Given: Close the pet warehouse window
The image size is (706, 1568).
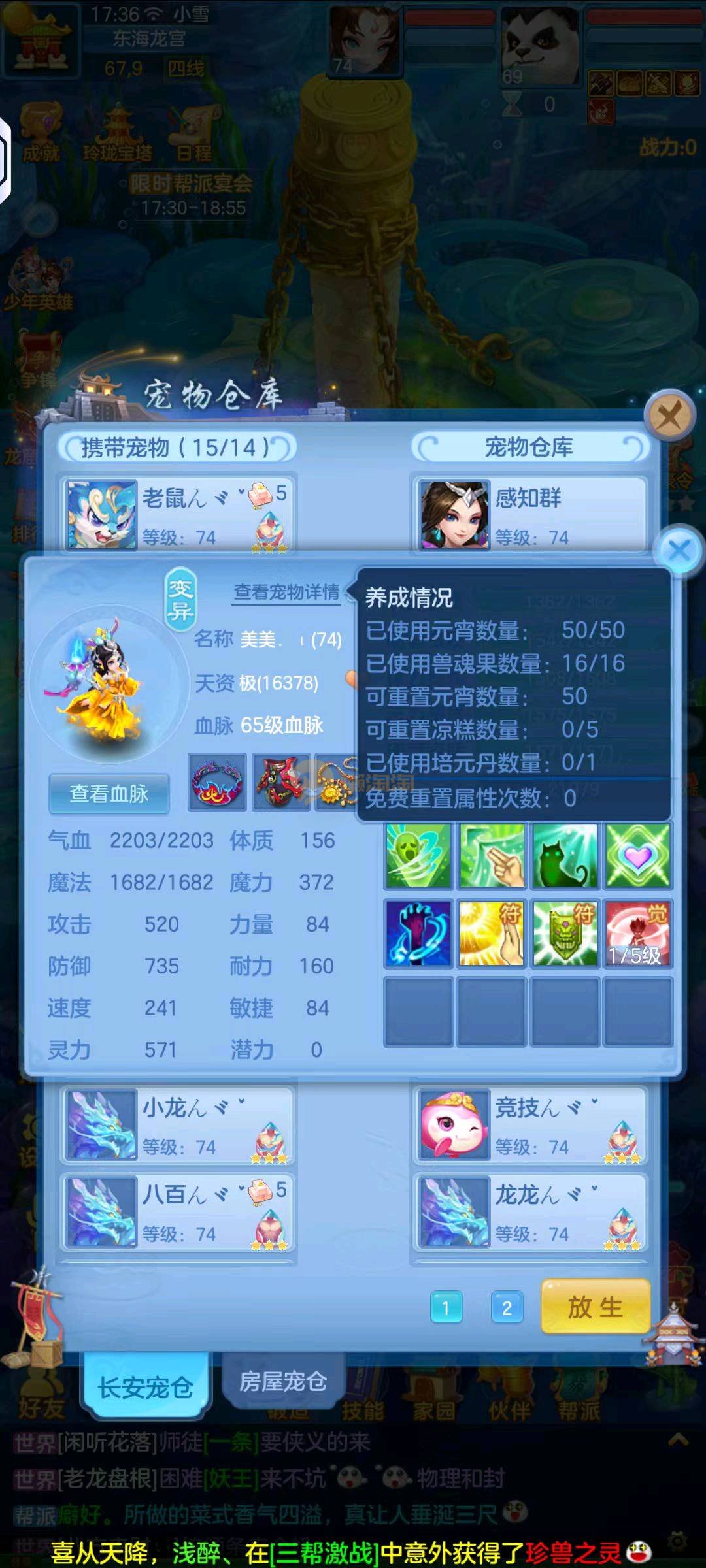Looking at the screenshot, I should 669,414.
